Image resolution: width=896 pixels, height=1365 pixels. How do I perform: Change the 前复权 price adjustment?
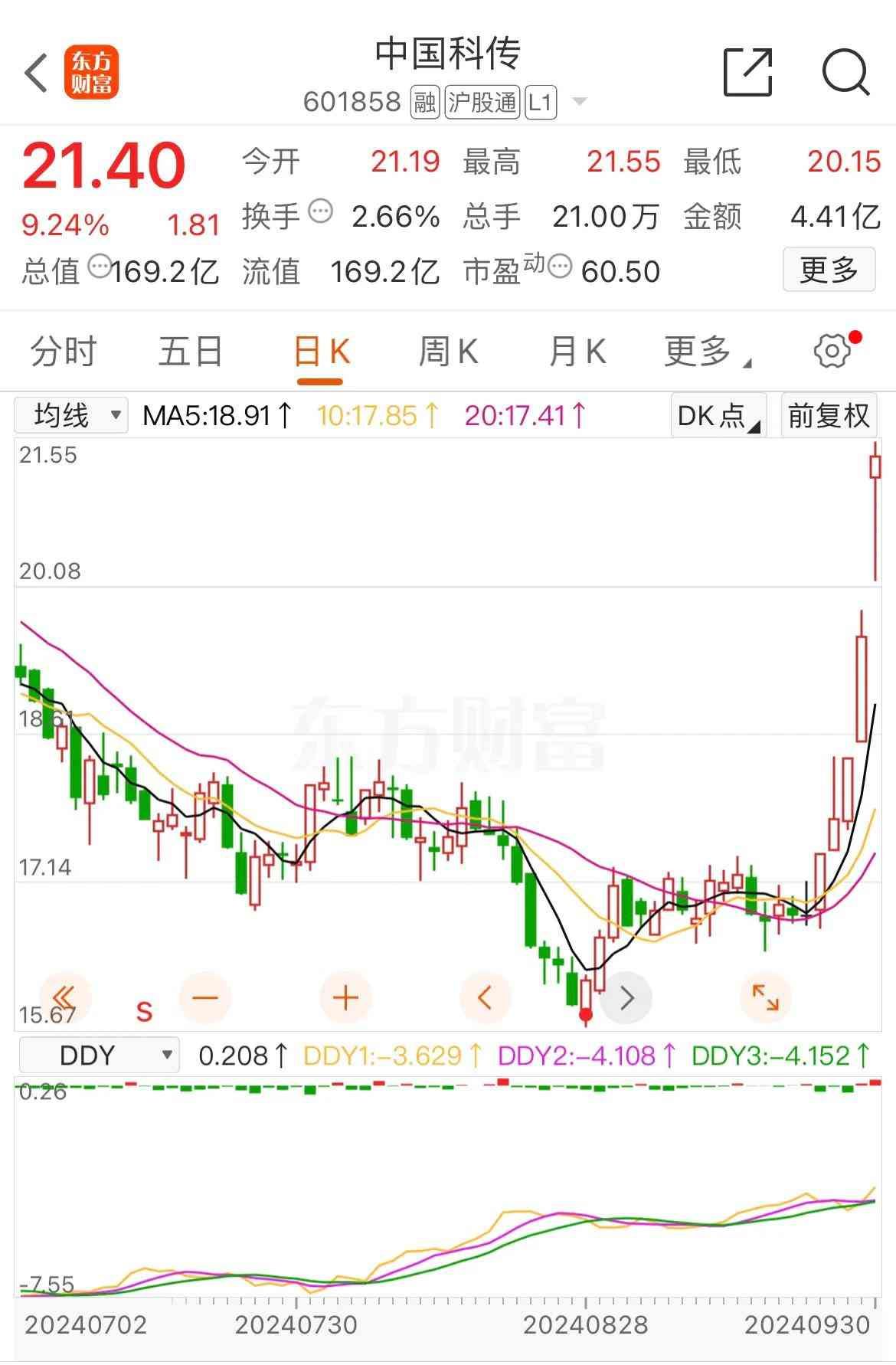(829, 416)
